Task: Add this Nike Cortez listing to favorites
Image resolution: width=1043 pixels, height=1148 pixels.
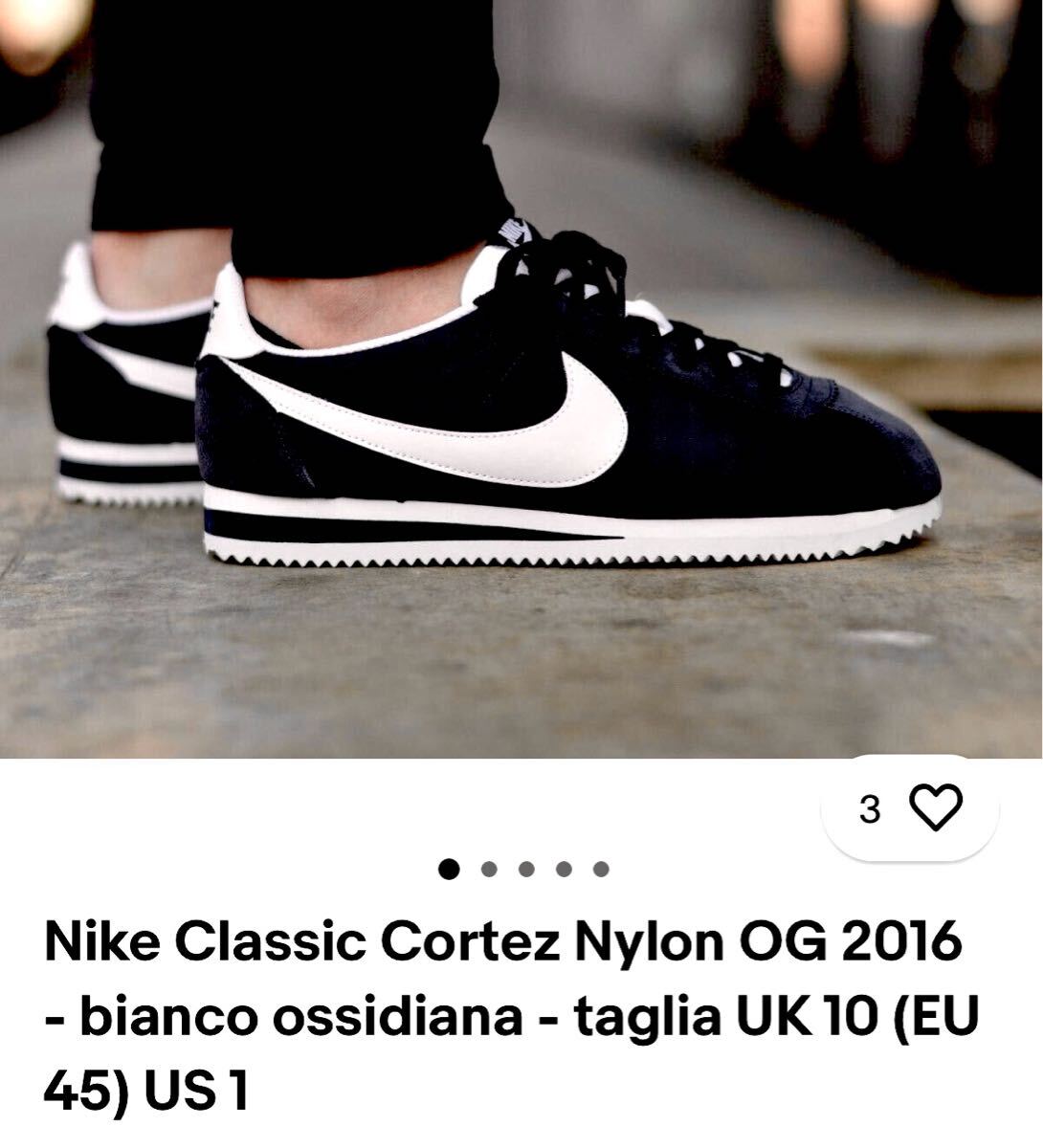Action: click(x=934, y=808)
